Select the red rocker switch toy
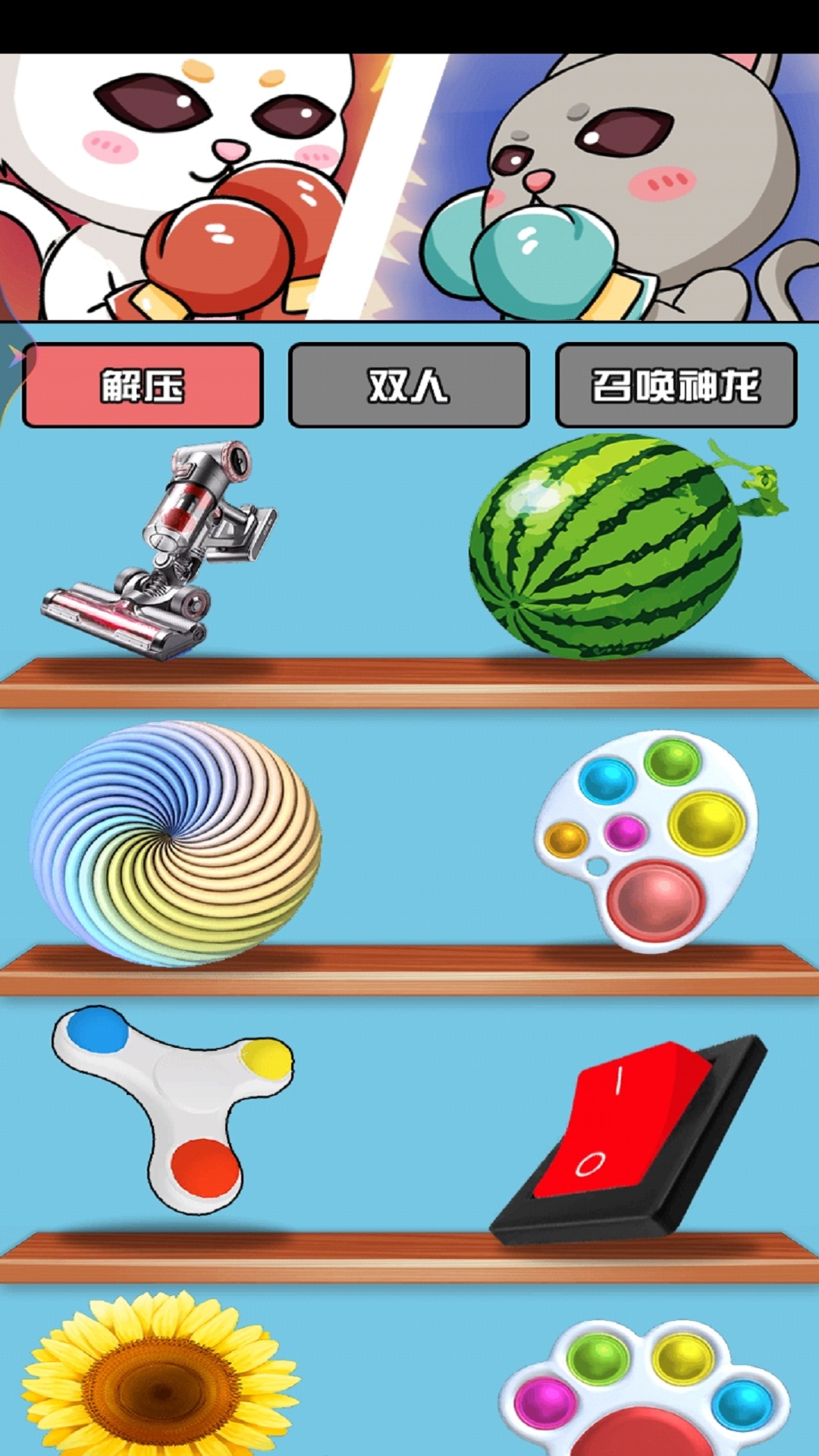819x1456 pixels. coord(629,1137)
